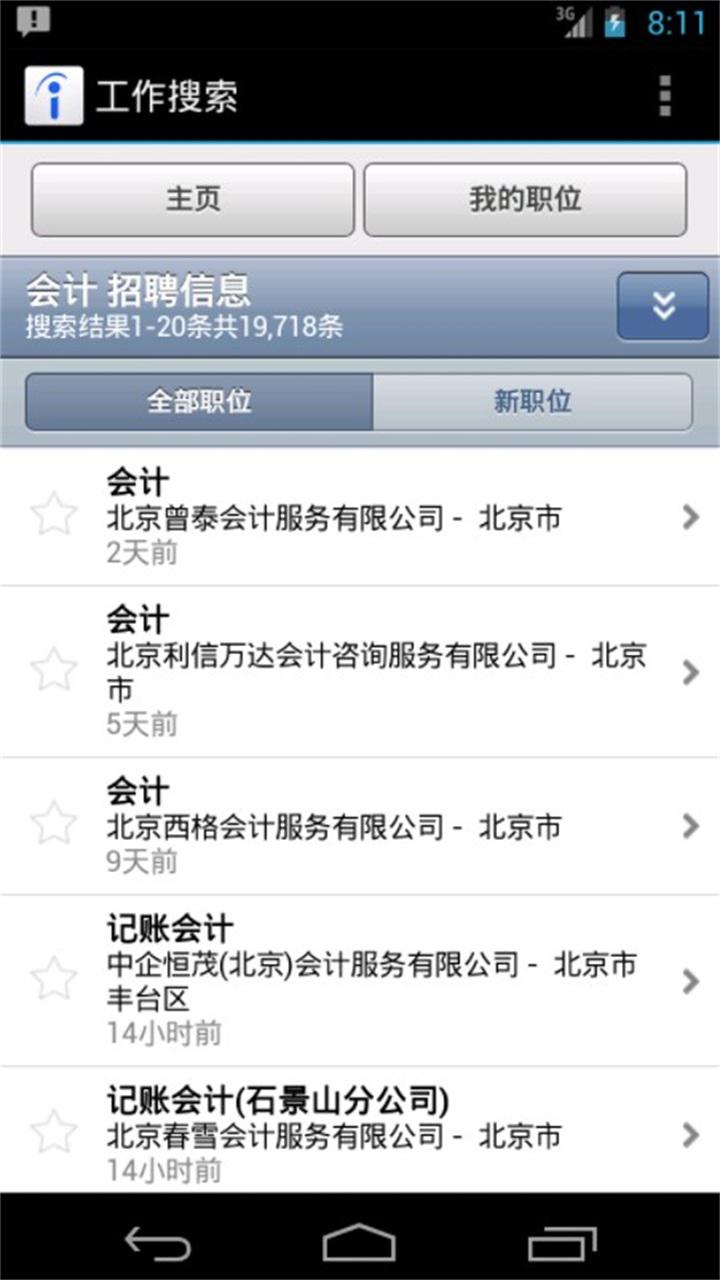Favorite the 中企恒茂(北京) 记账会计 job
This screenshot has width=720, height=1280.
point(53,979)
